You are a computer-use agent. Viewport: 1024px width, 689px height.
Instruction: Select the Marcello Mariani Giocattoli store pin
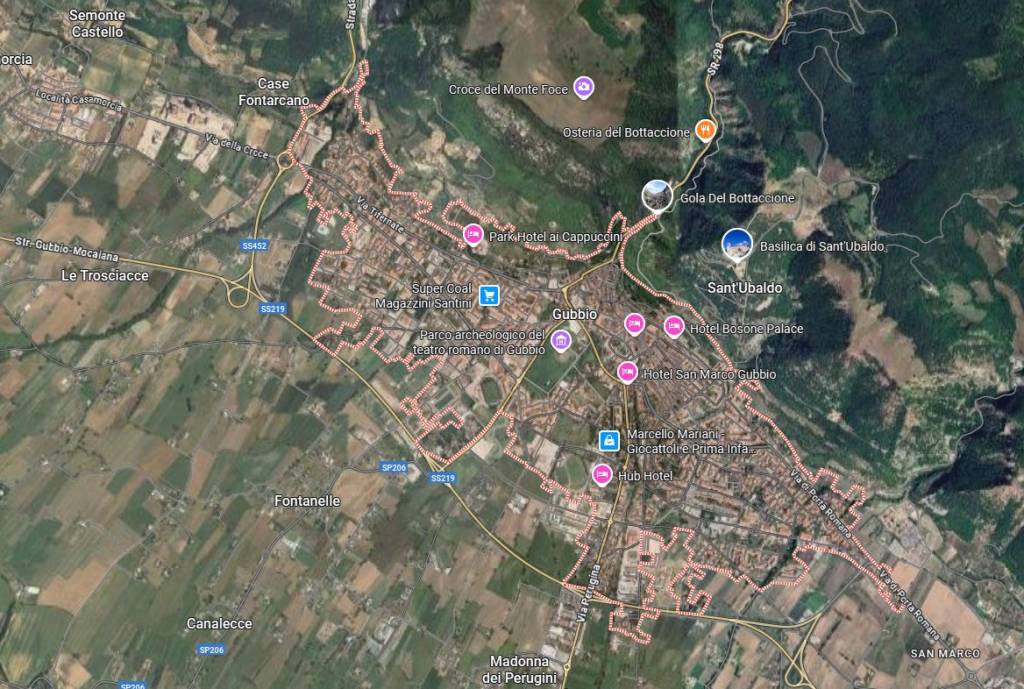[607, 440]
